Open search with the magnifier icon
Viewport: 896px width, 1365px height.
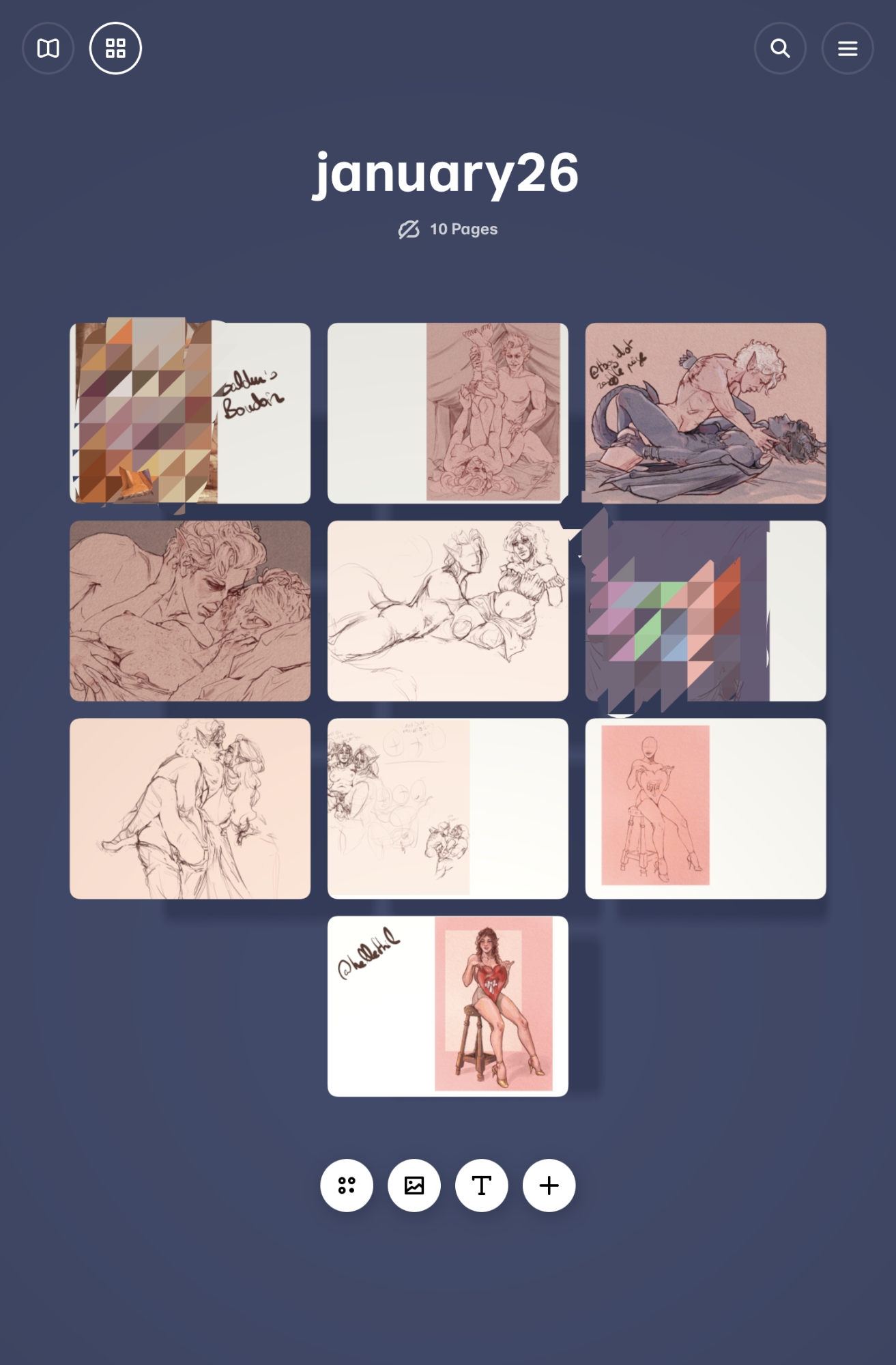(x=780, y=48)
